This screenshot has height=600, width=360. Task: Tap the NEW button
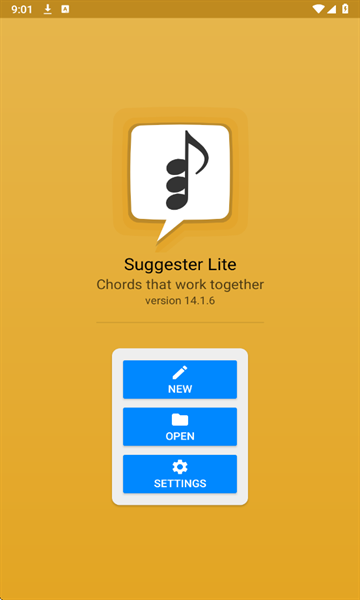coord(180,379)
